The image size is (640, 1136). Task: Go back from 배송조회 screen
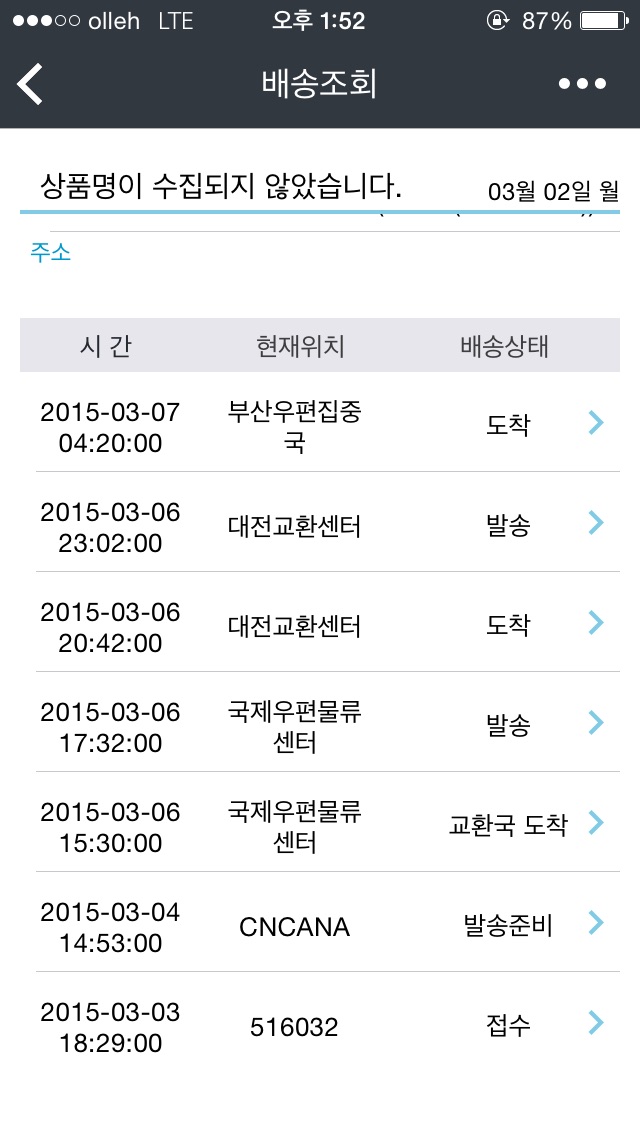click(x=30, y=84)
